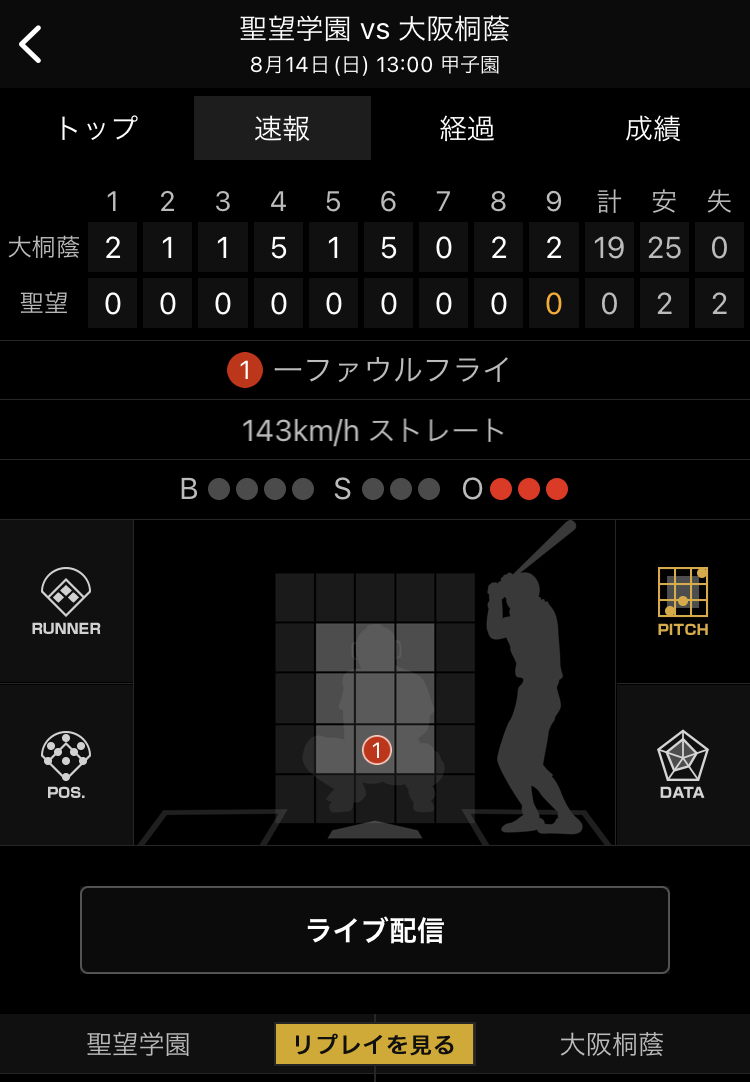This screenshot has width=750, height=1082.
Task: Tap リプレイを見る to watch the replay
Action: [374, 1045]
